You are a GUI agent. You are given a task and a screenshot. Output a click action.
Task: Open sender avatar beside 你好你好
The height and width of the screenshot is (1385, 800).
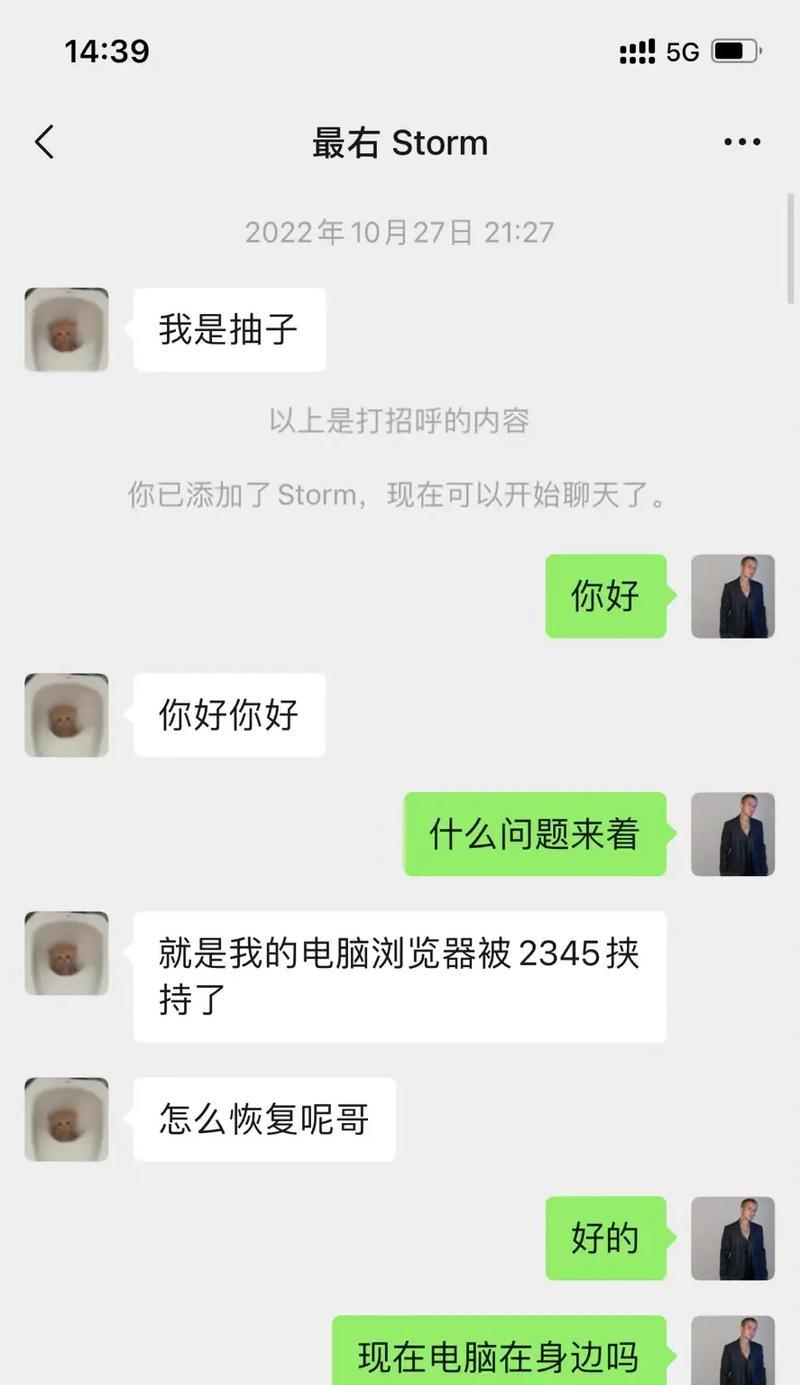point(66,715)
